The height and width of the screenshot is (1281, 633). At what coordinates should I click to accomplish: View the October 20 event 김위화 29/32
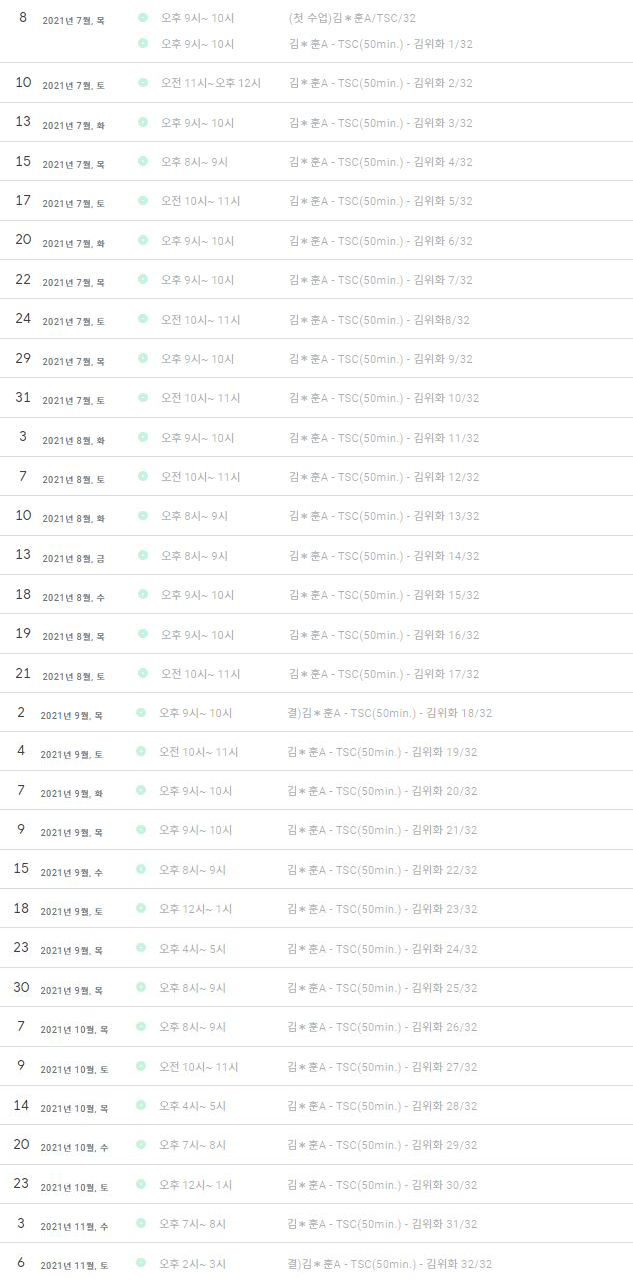[x=382, y=1145]
